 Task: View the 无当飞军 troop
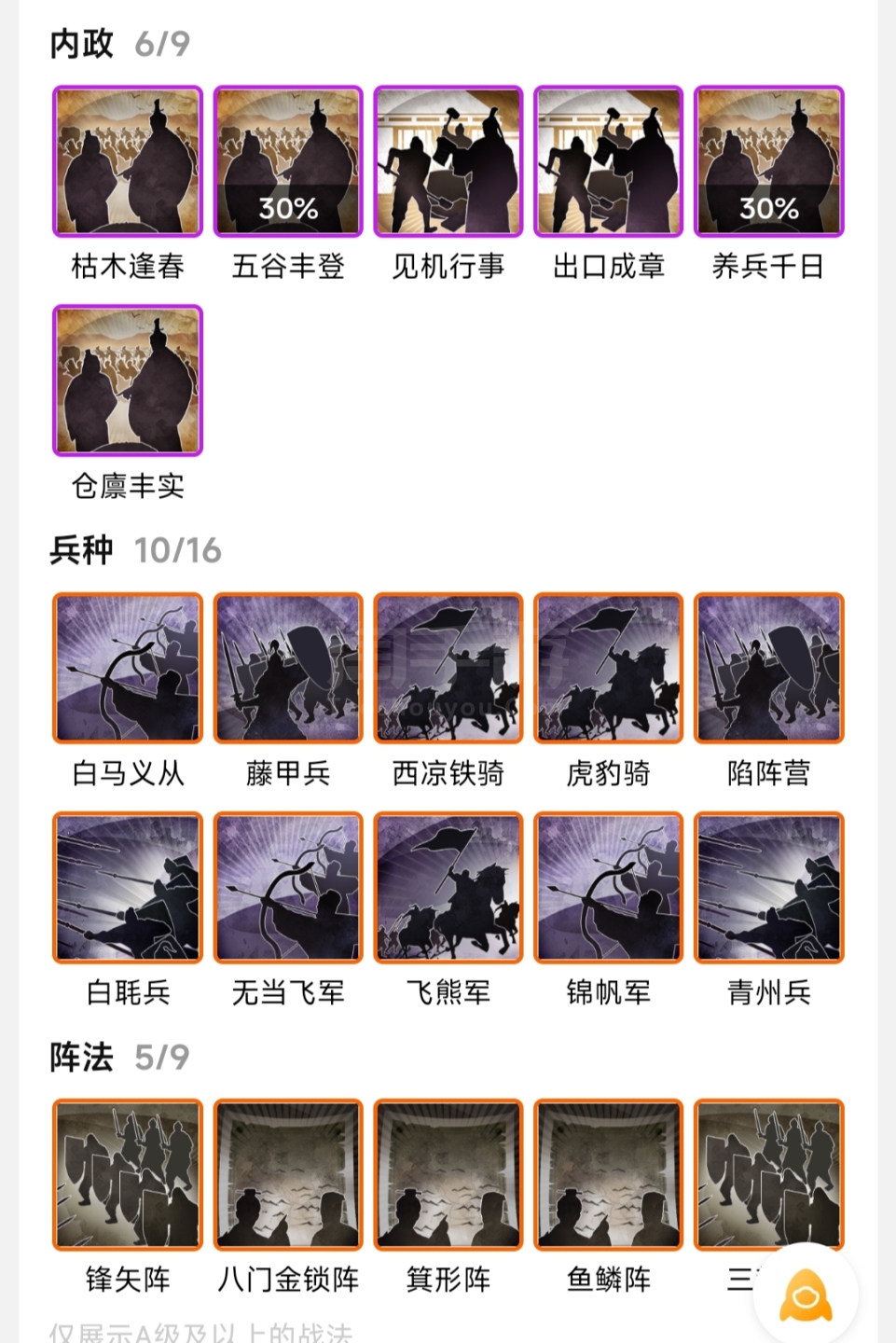[x=288, y=887]
